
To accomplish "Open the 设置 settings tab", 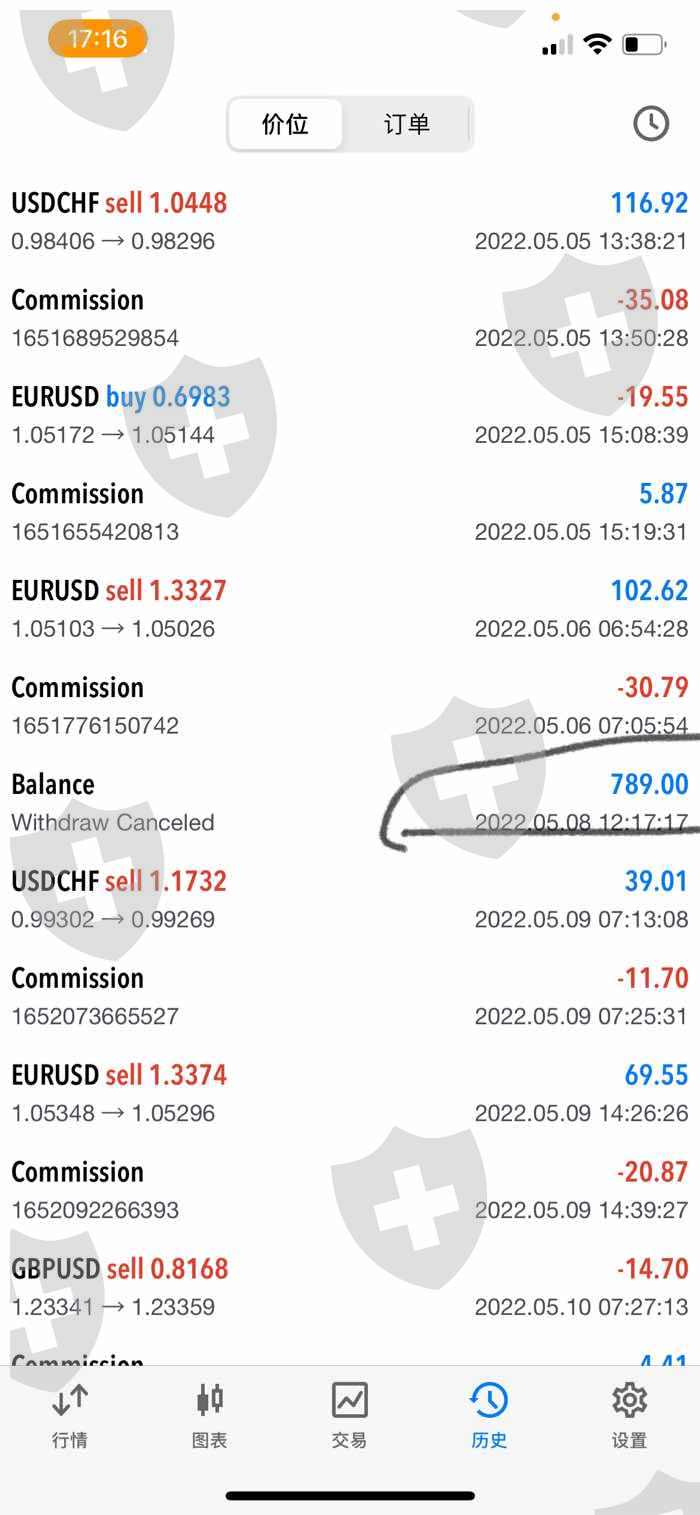I will [629, 1415].
